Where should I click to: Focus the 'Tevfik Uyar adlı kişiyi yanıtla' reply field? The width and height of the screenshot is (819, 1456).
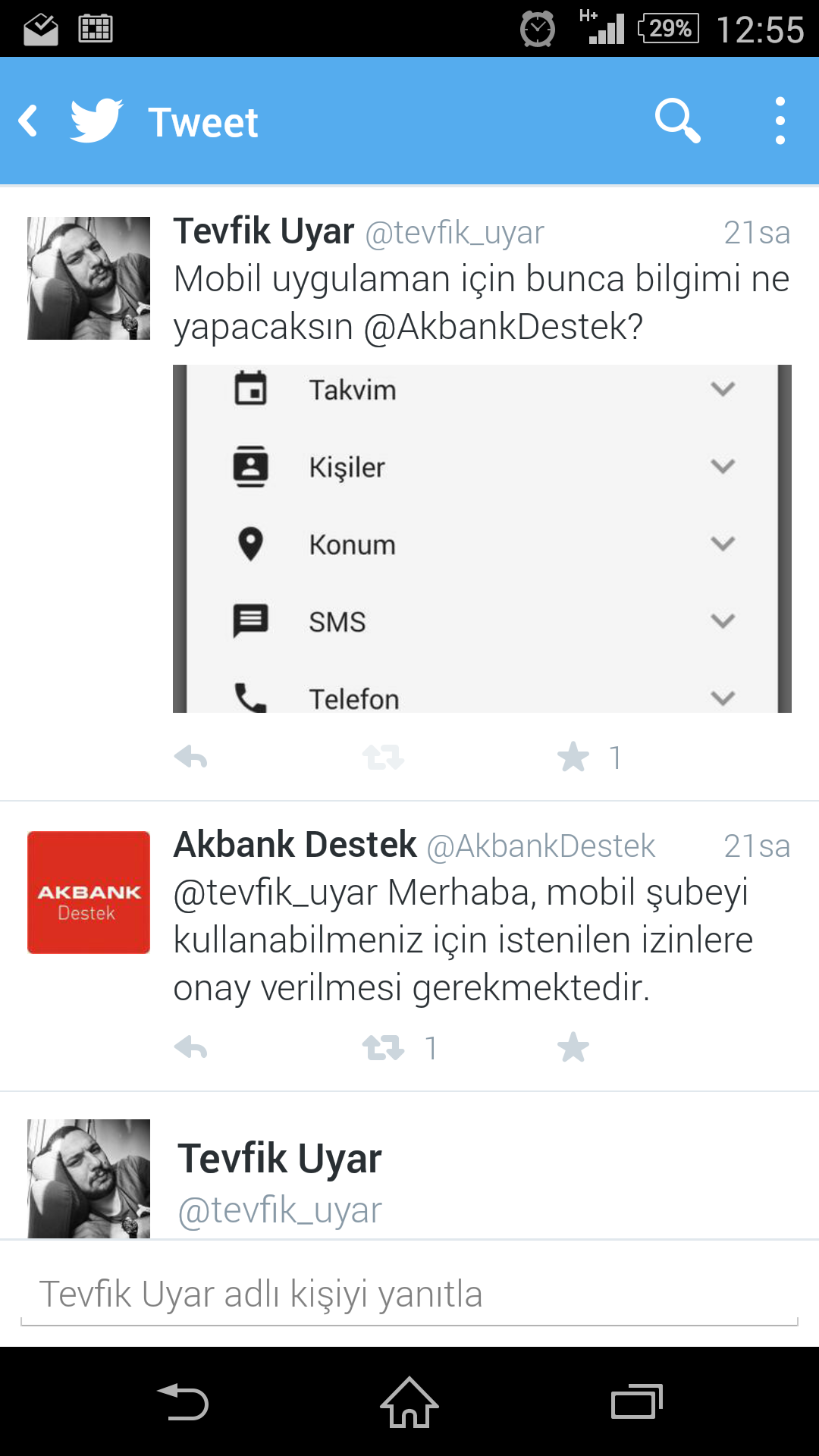click(409, 1294)
